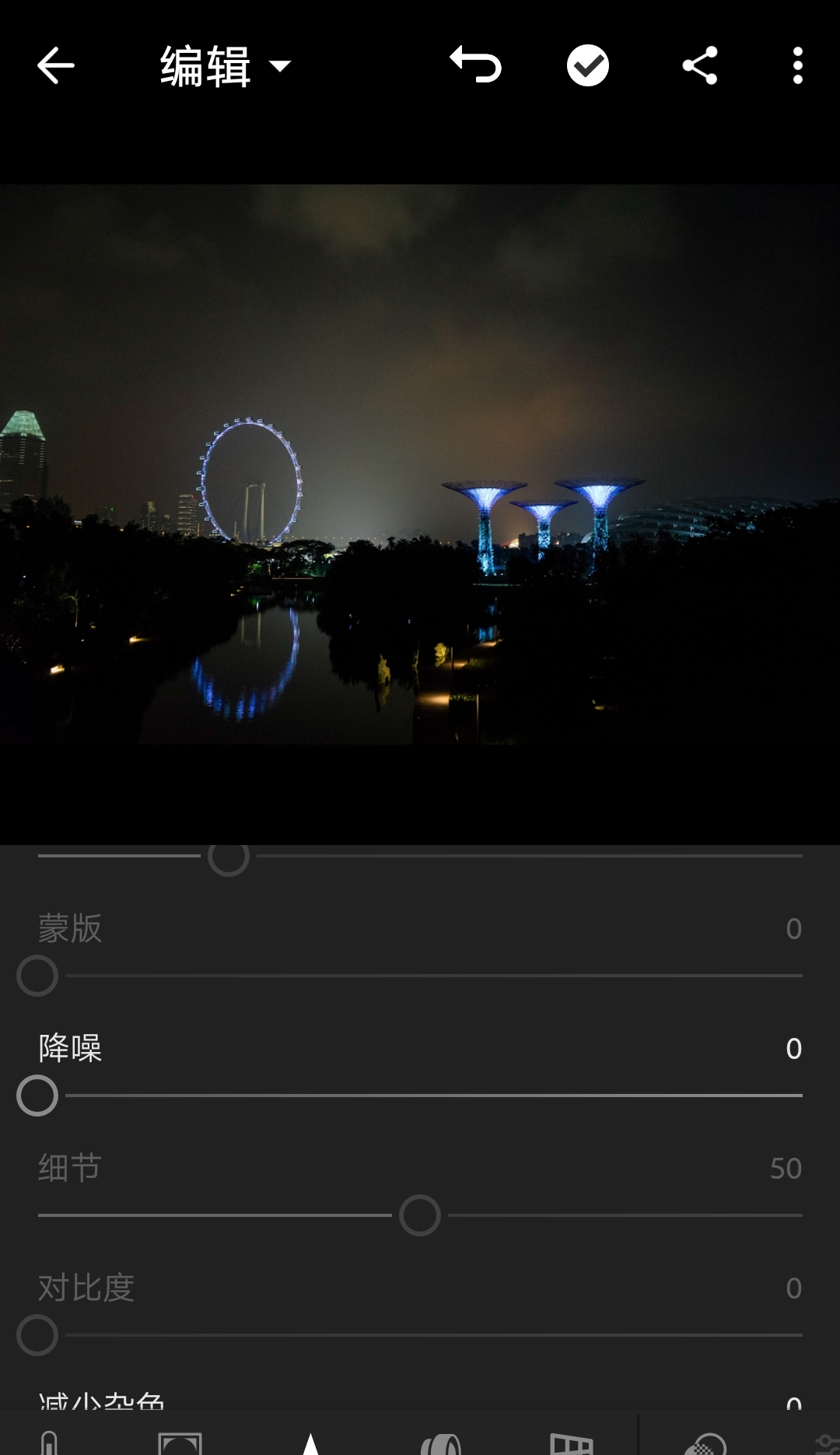Tap the 细节 slider handle at 50
Screen dimensions: 840x1455
click(x=420, y=1215)
